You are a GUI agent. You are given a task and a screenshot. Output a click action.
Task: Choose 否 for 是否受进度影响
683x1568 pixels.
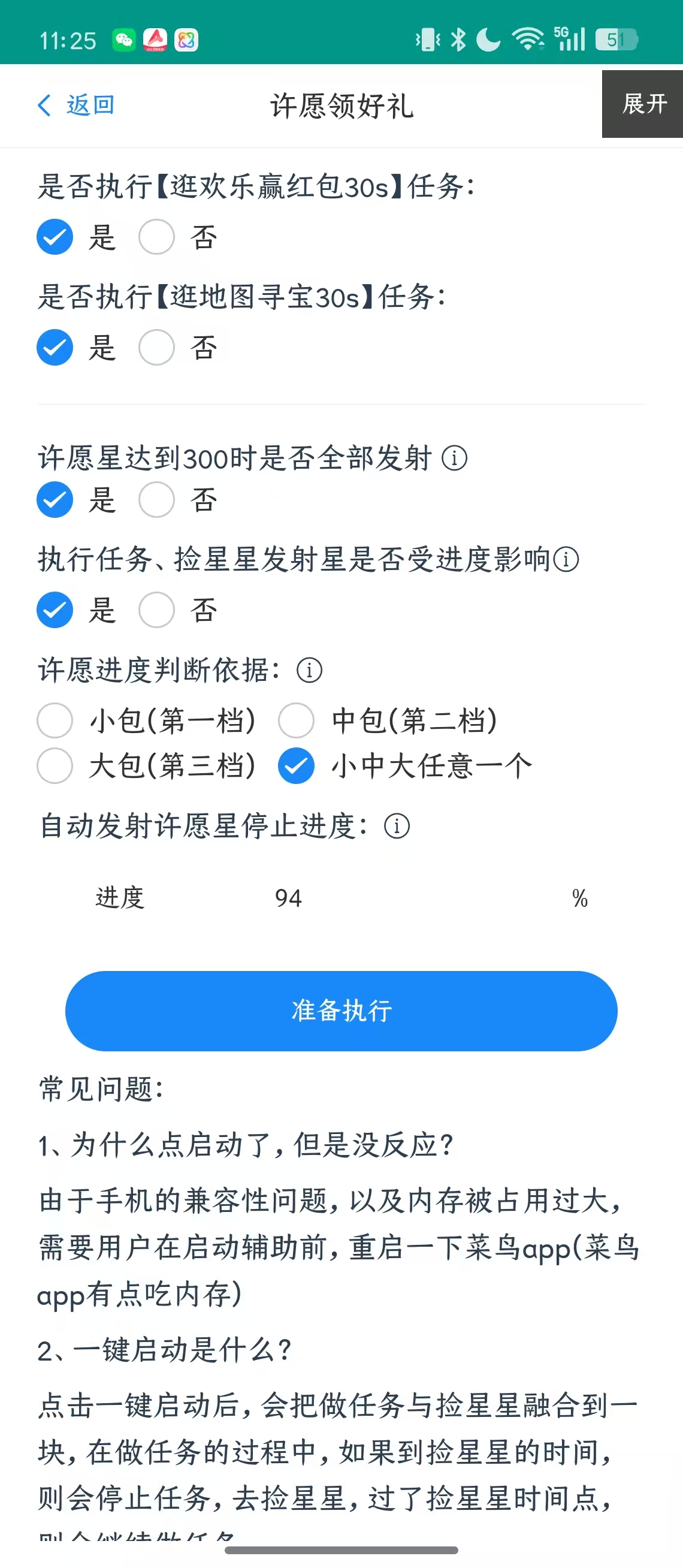(x=156, y=610)
